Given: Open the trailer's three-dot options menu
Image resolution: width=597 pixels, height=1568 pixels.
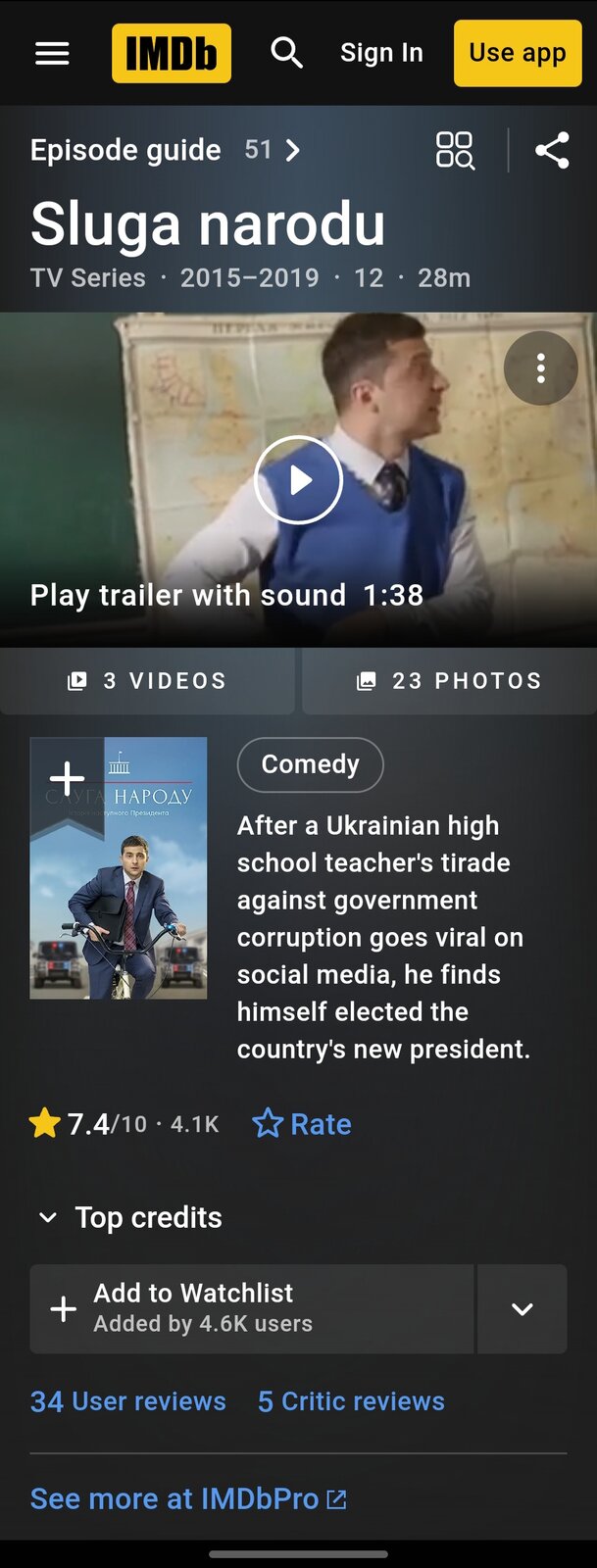Looking at the screenshot, I should tap(540, 368).
